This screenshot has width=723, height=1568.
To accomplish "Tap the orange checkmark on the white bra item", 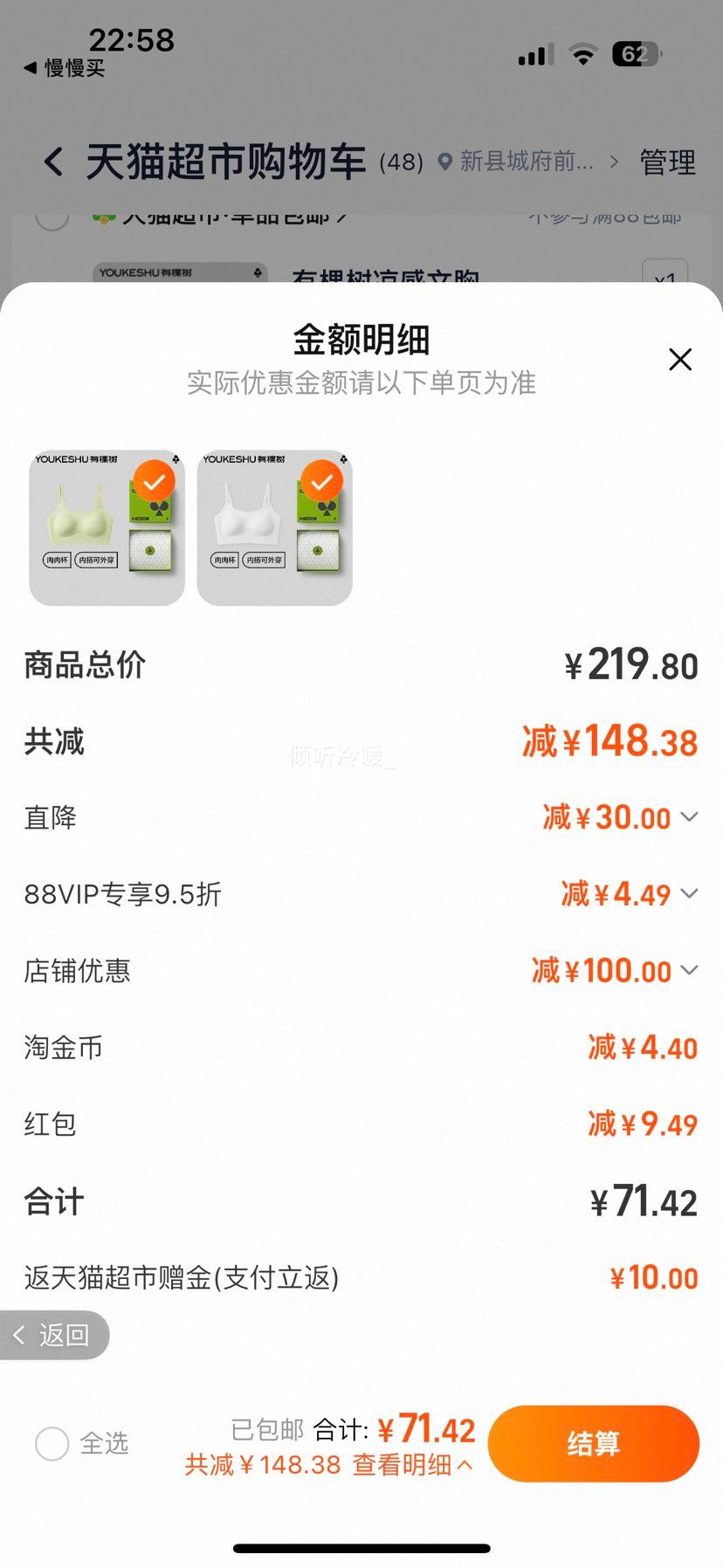I will [x=321, y=480].
